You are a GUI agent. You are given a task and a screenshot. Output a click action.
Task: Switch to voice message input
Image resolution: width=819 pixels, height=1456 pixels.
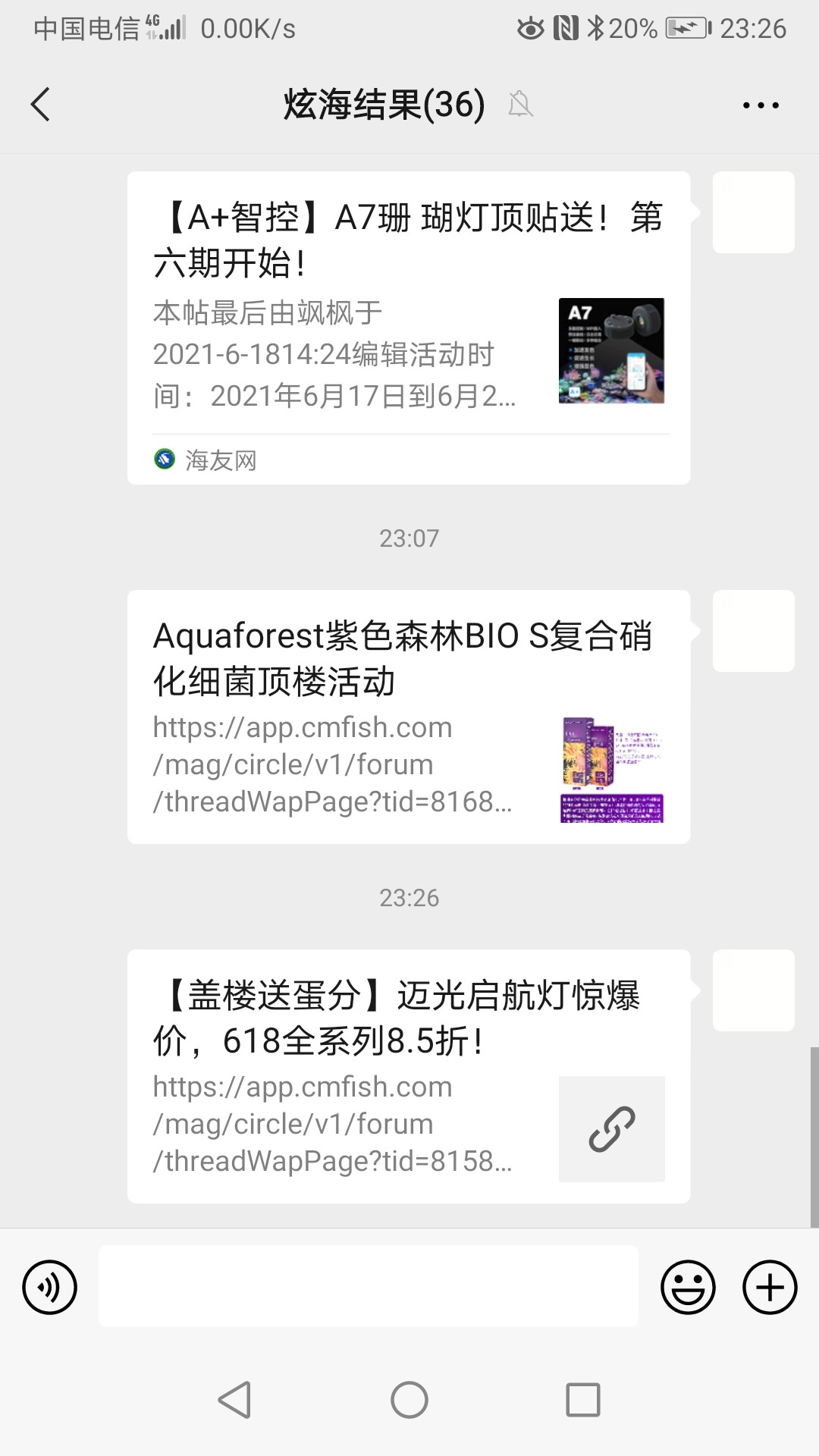tap(50, 1287)
